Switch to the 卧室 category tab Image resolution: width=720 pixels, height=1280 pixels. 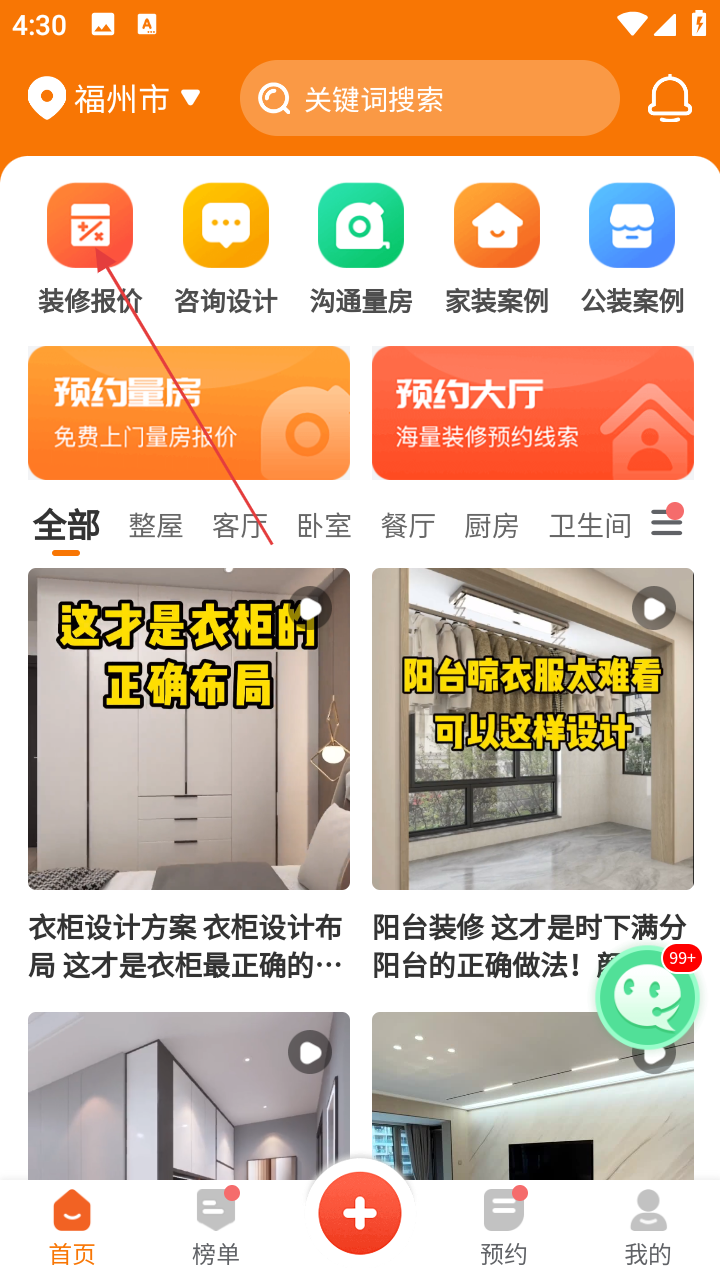coord(324,525)
